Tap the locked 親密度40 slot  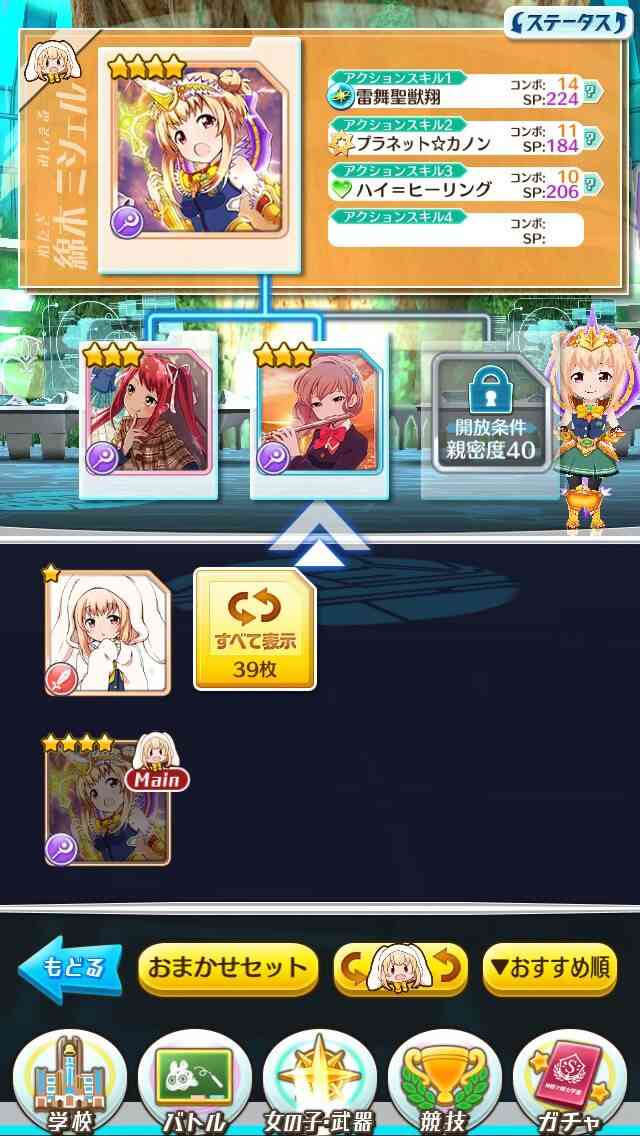491,414
